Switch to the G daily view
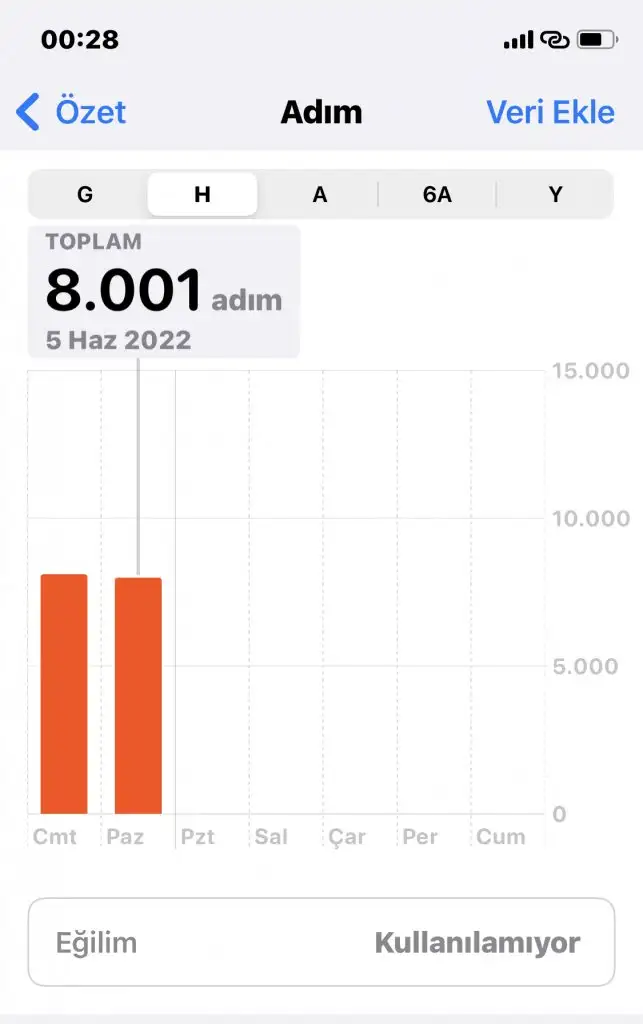This screenshot has height=1024, width=643. (x=85, y=195)
